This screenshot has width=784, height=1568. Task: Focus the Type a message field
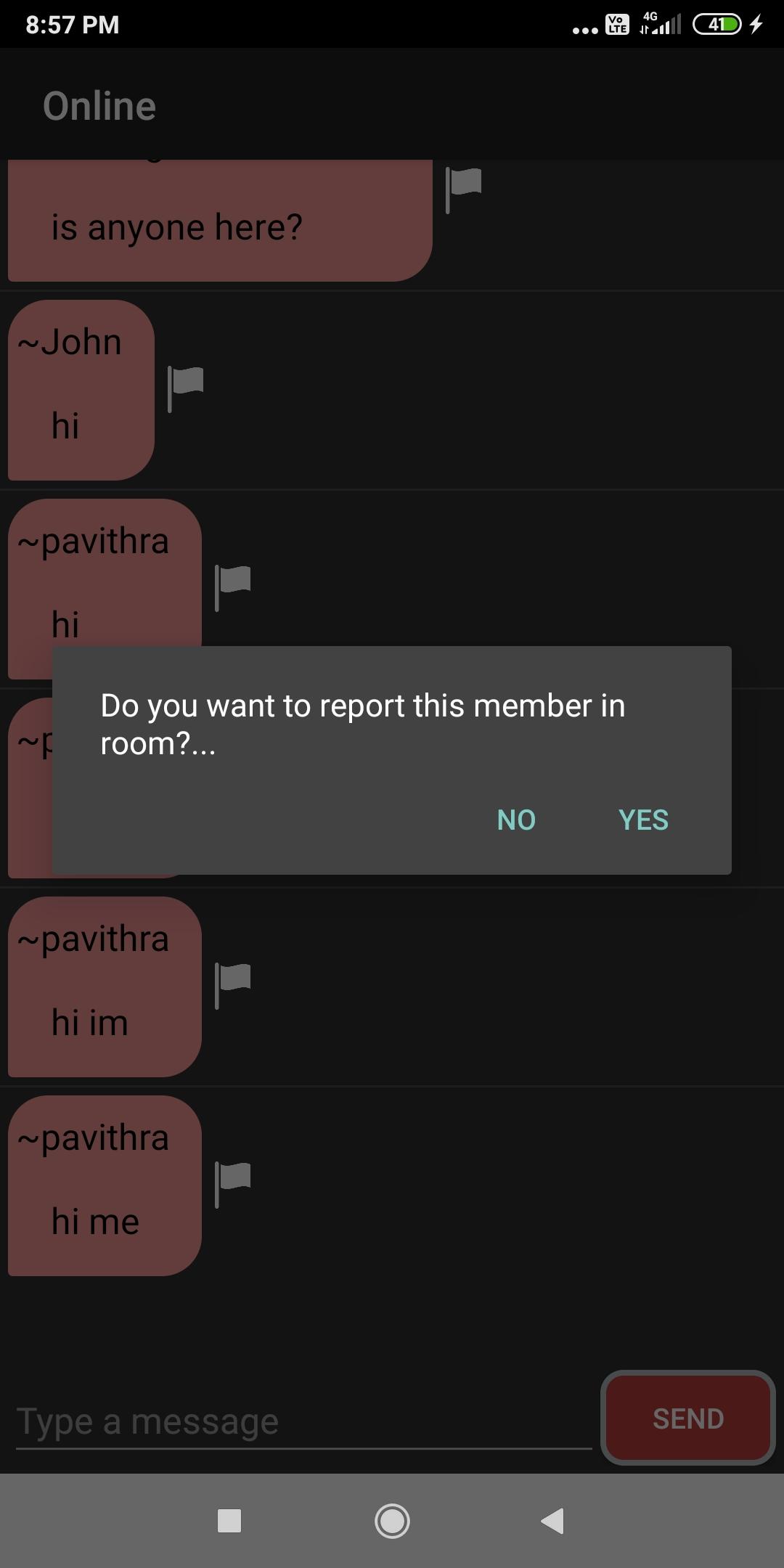[303, 1421]
